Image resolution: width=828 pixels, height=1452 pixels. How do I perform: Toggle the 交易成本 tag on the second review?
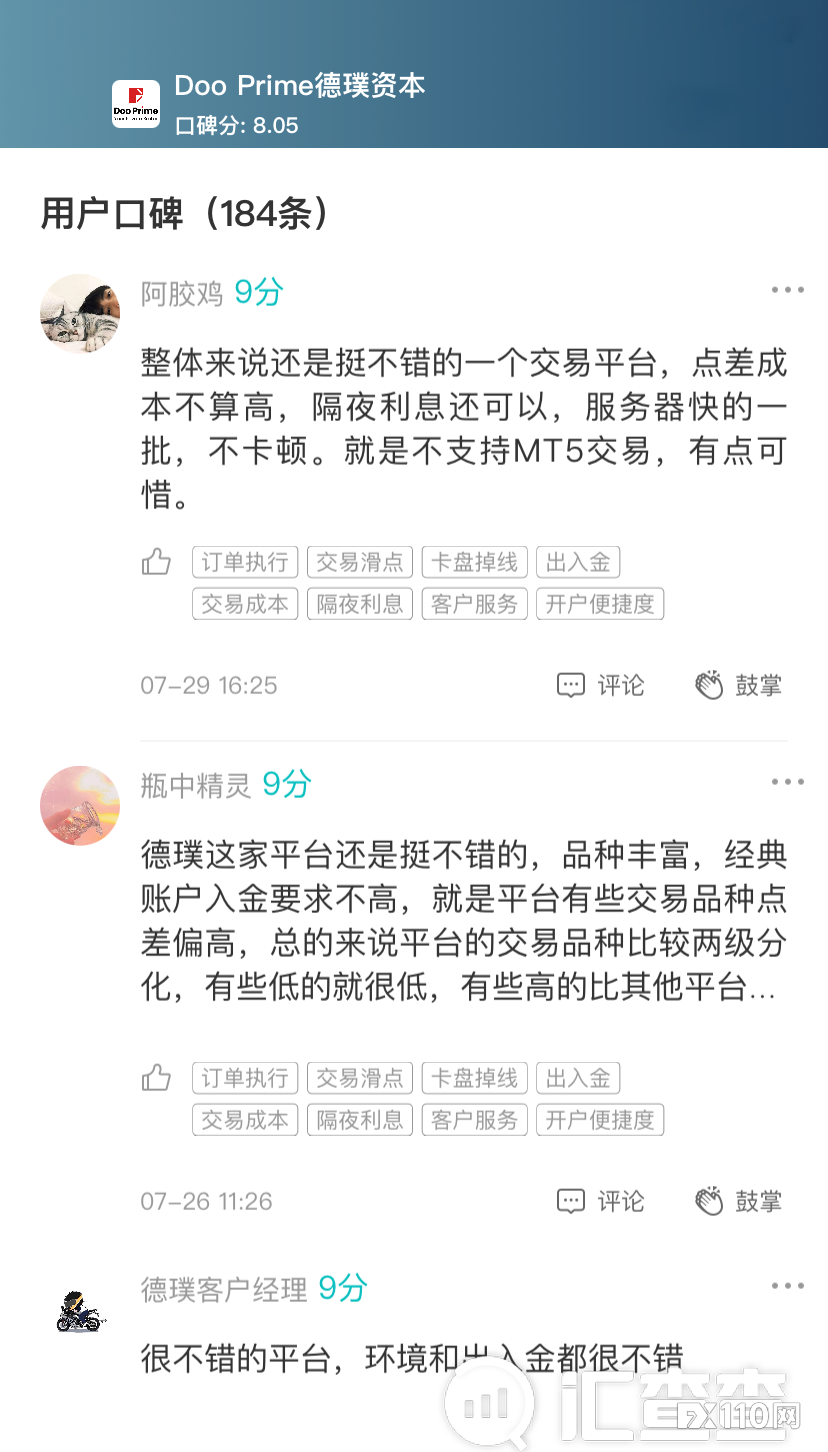click(244, 1119)
